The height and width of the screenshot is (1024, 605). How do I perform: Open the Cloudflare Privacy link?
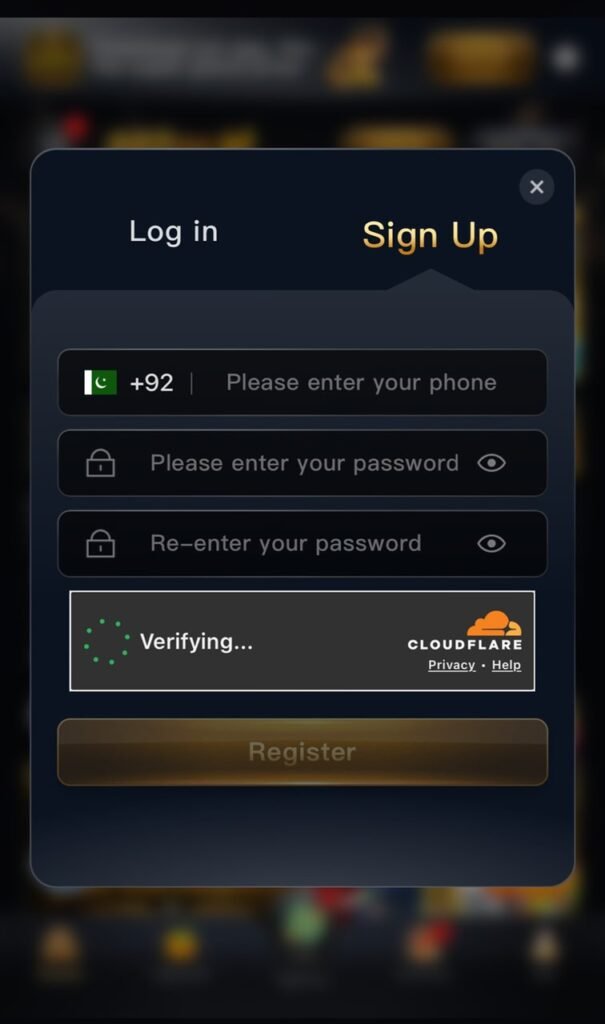coord(451,665)
